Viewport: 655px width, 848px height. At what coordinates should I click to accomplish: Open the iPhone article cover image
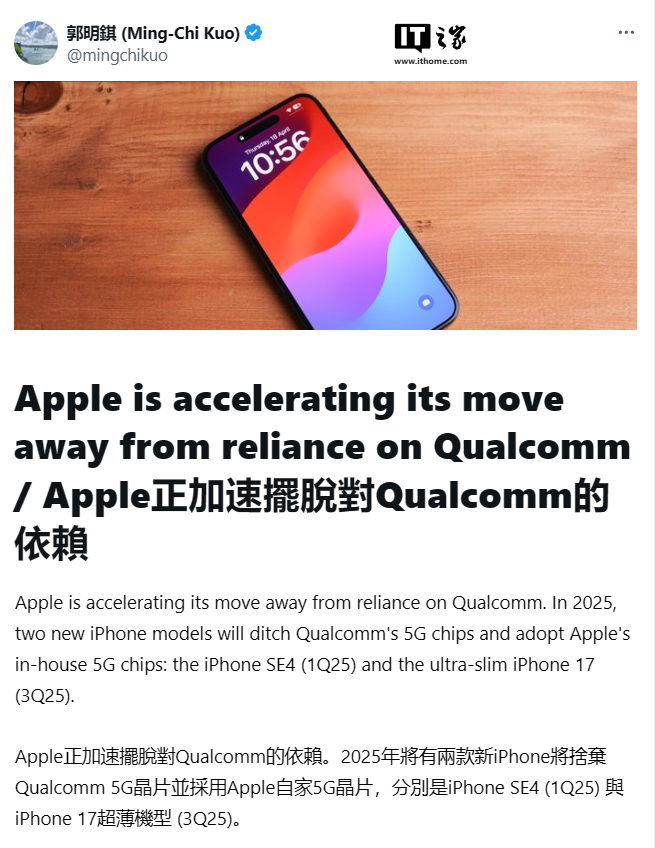[325, 205]
